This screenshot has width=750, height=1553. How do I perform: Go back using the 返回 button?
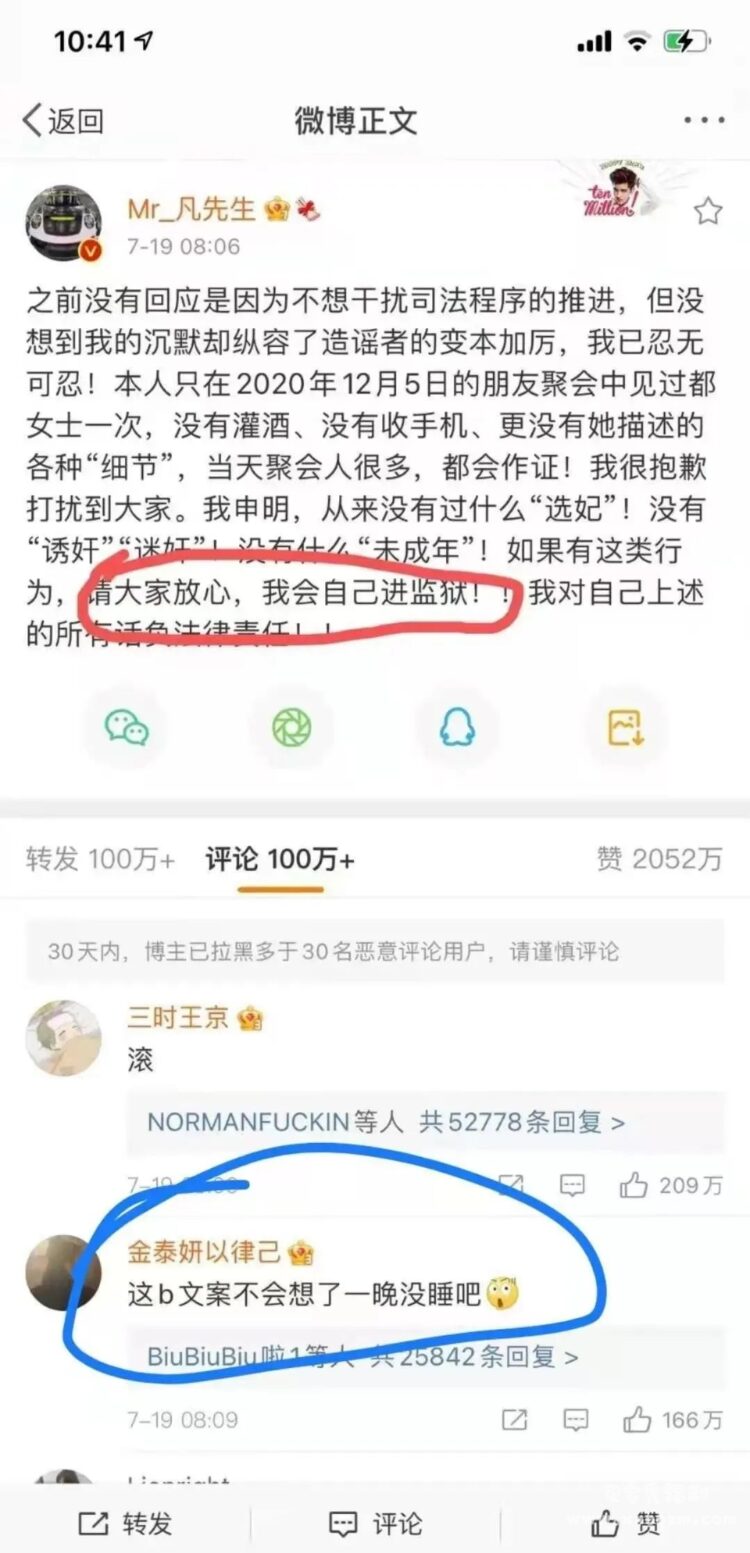63,121
